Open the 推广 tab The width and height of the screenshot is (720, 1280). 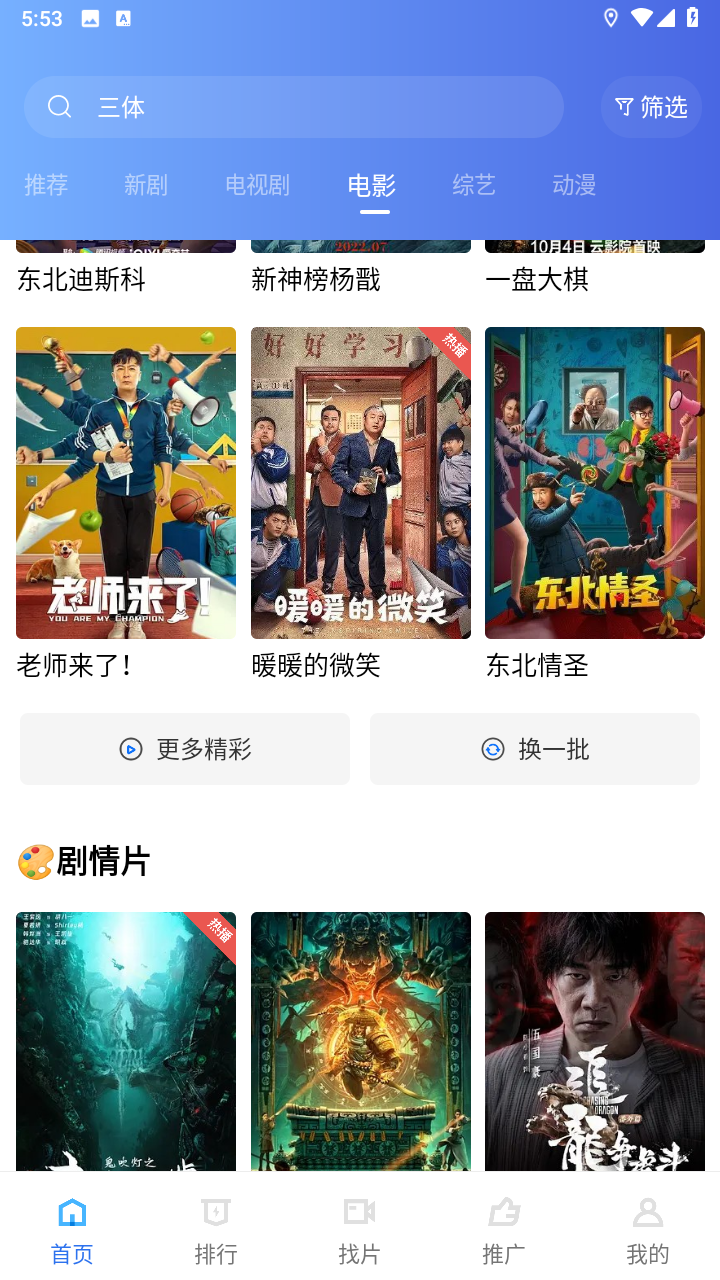(503, 1230)
